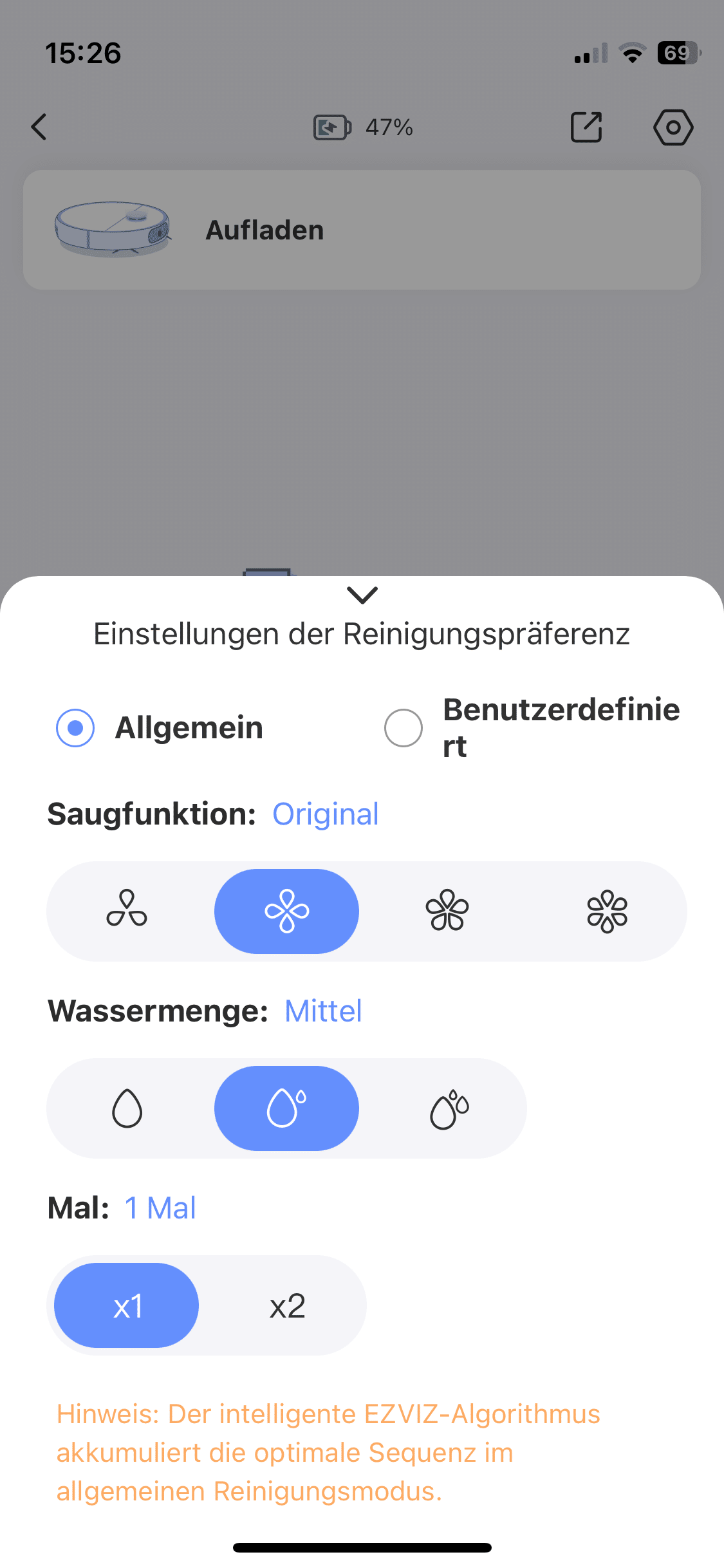This screenshot has height=1568, width=724.
Task: Select x1 cleaning pass
Action: pyautogui.click(x=127, y=1305)
